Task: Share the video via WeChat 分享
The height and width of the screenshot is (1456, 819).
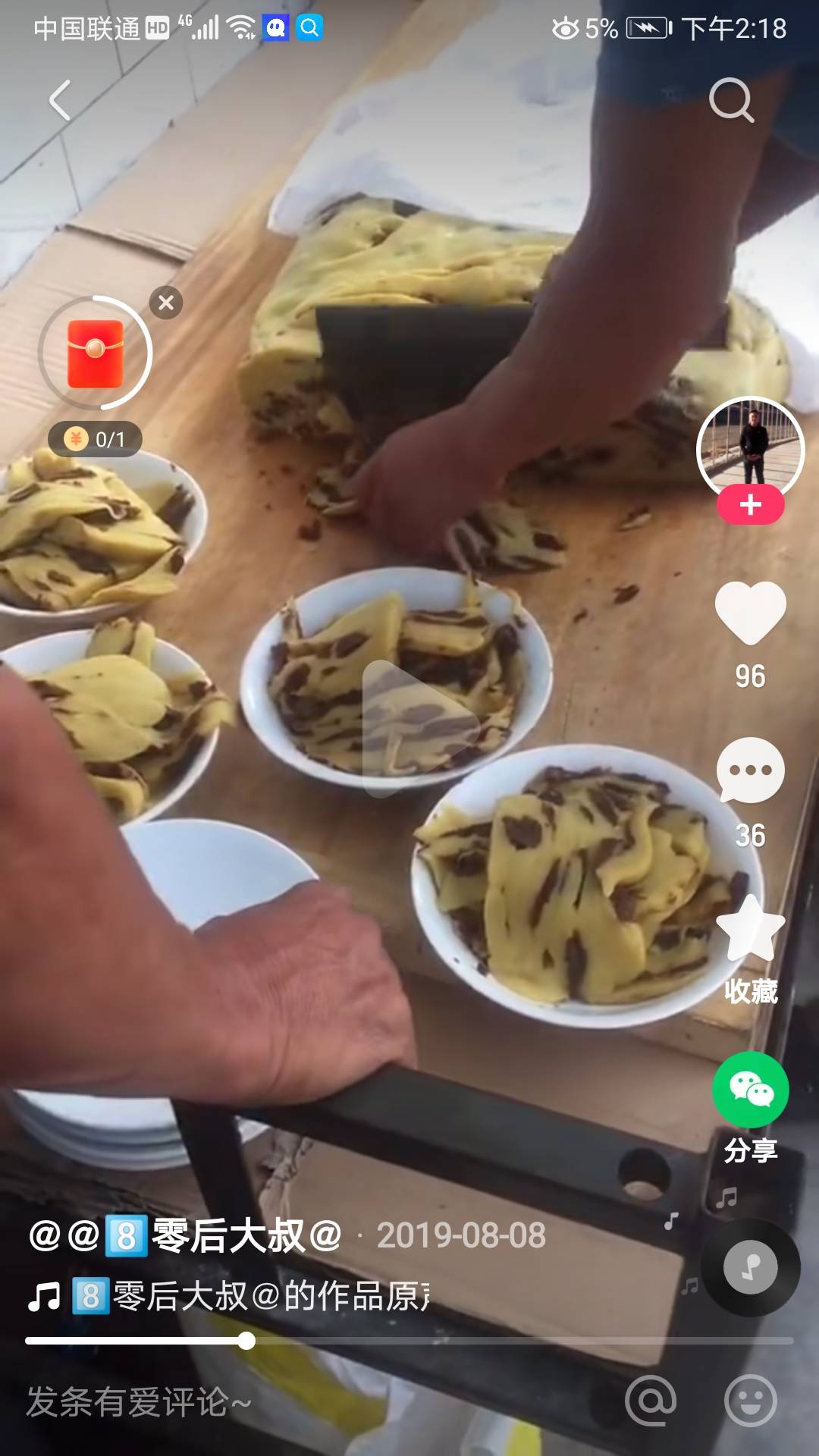Action: pyautogui.click(x=750, y=1090)
